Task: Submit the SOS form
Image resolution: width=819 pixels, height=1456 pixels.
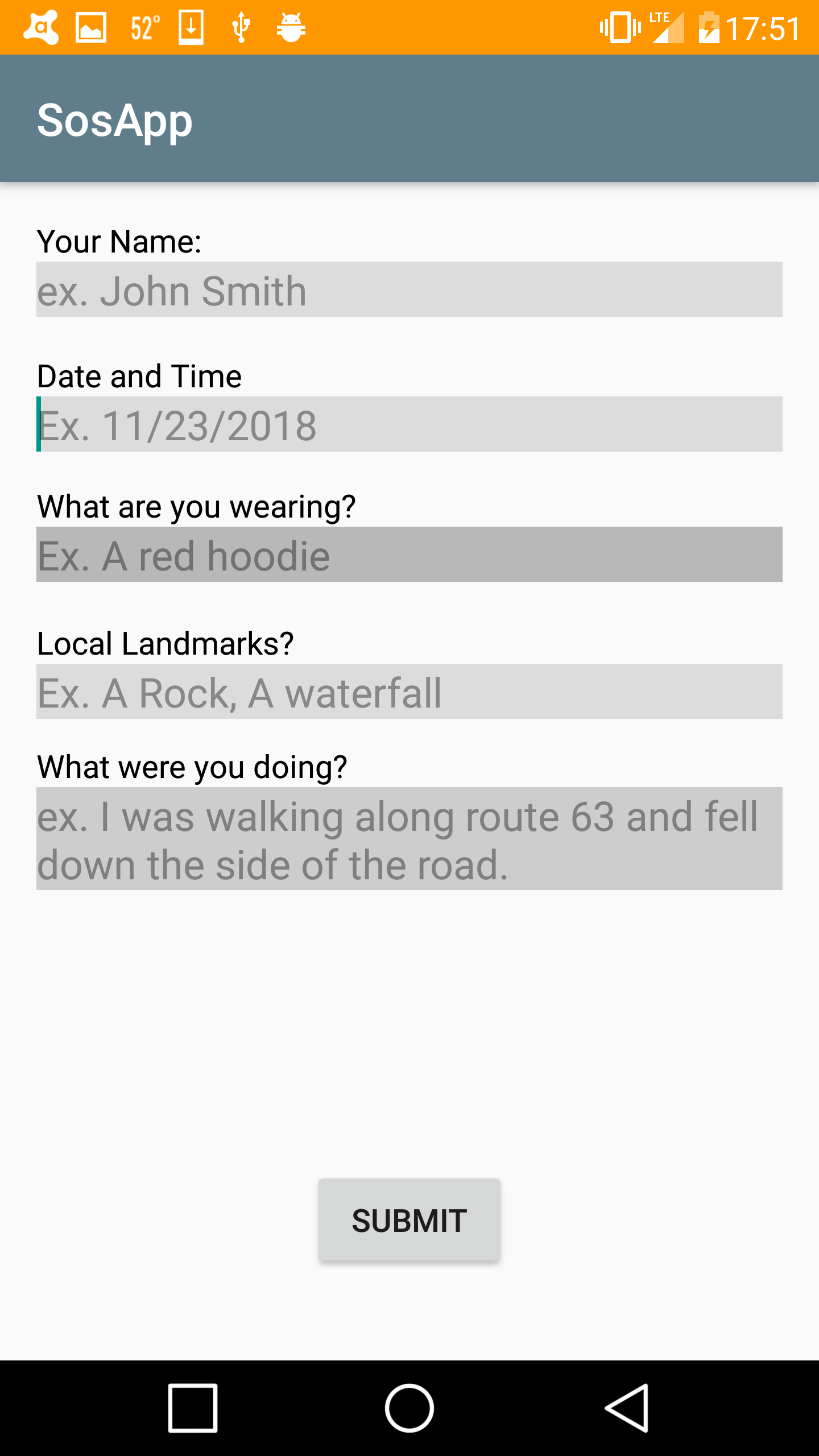Action: point(409,1219)
